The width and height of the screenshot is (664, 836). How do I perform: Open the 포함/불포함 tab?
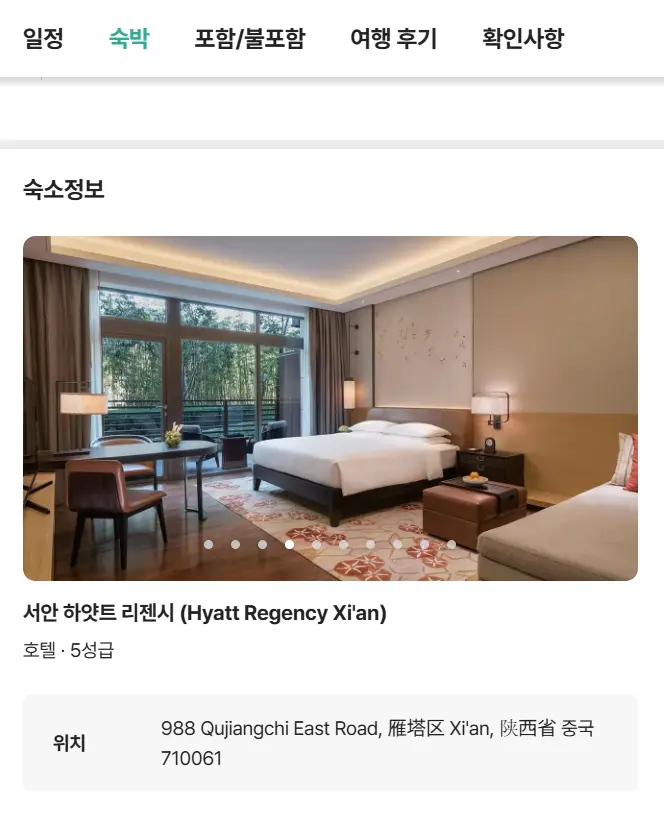pos(249,39)
